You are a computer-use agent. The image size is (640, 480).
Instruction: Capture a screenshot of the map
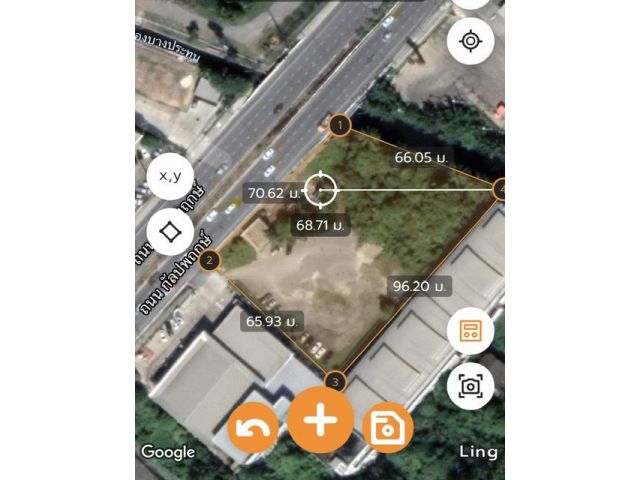(470, 386)
